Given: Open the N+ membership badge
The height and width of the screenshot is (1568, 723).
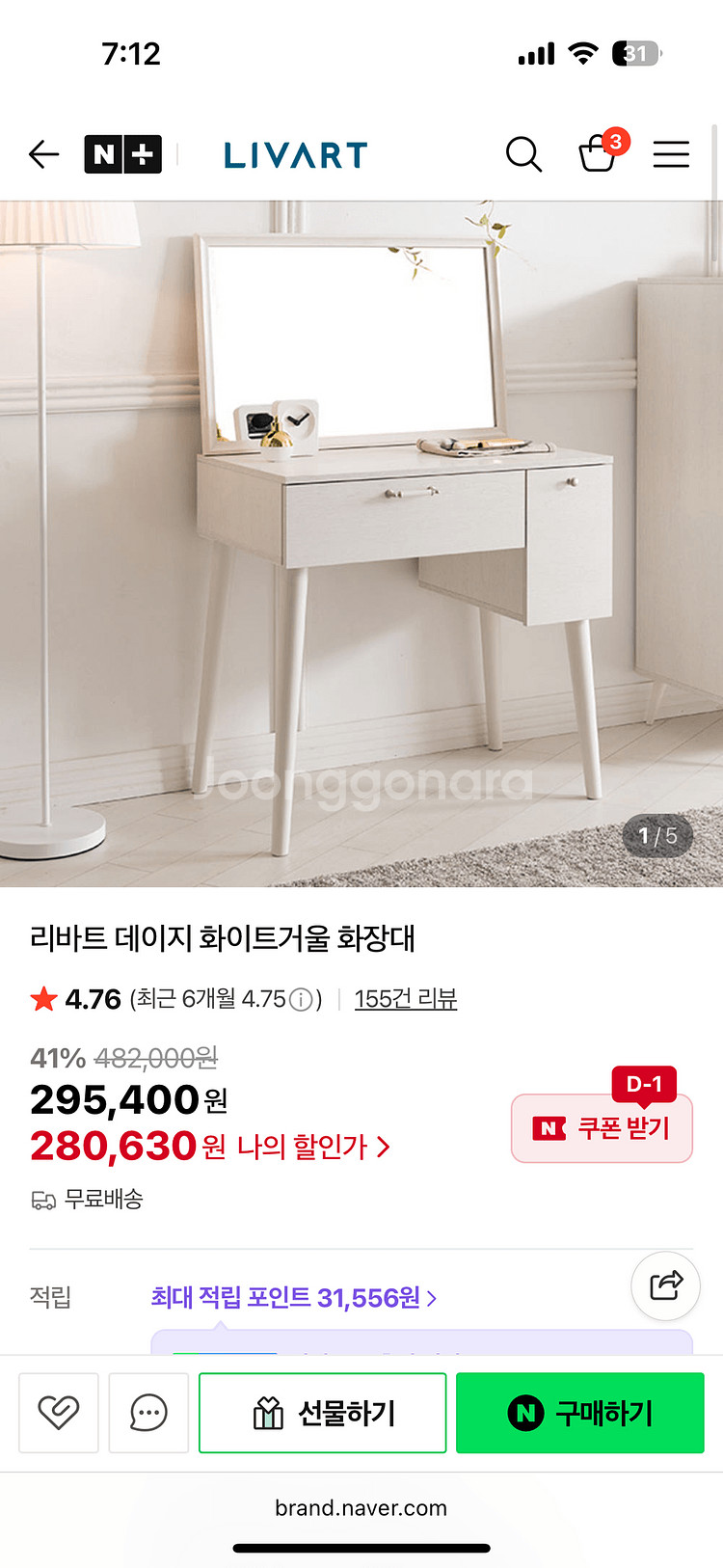Looking at the screenshot, I should [122, 154].
